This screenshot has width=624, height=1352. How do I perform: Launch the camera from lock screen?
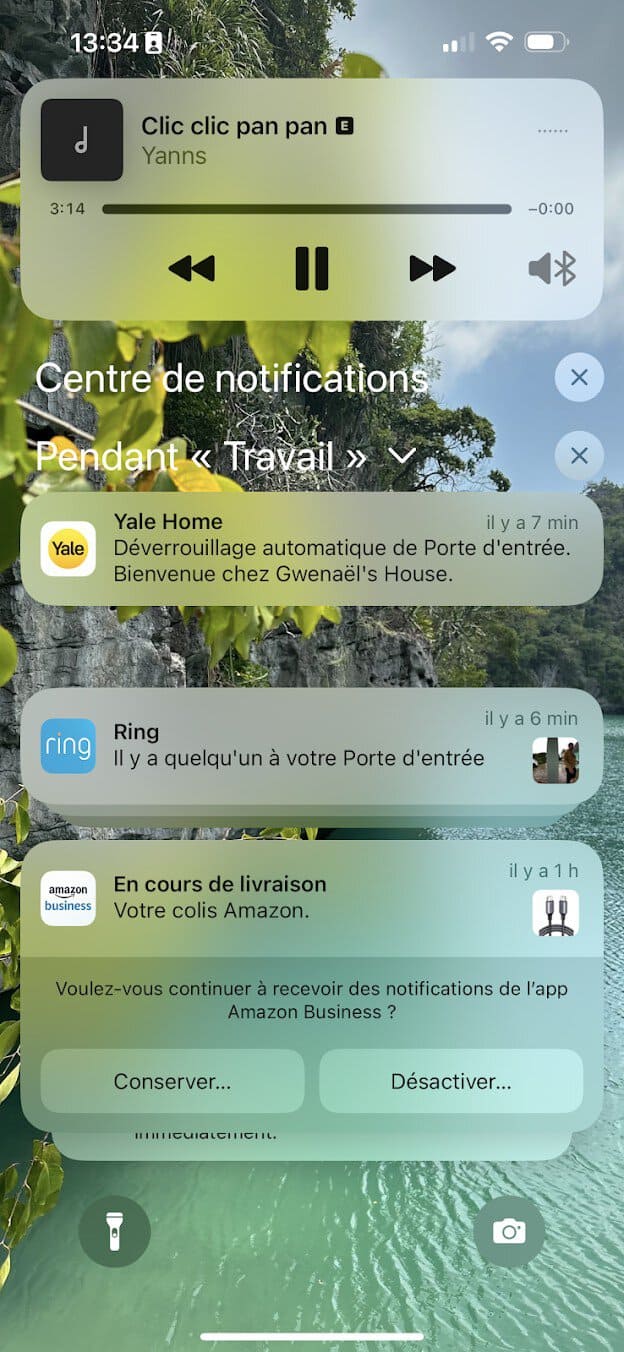point(509,1232)
